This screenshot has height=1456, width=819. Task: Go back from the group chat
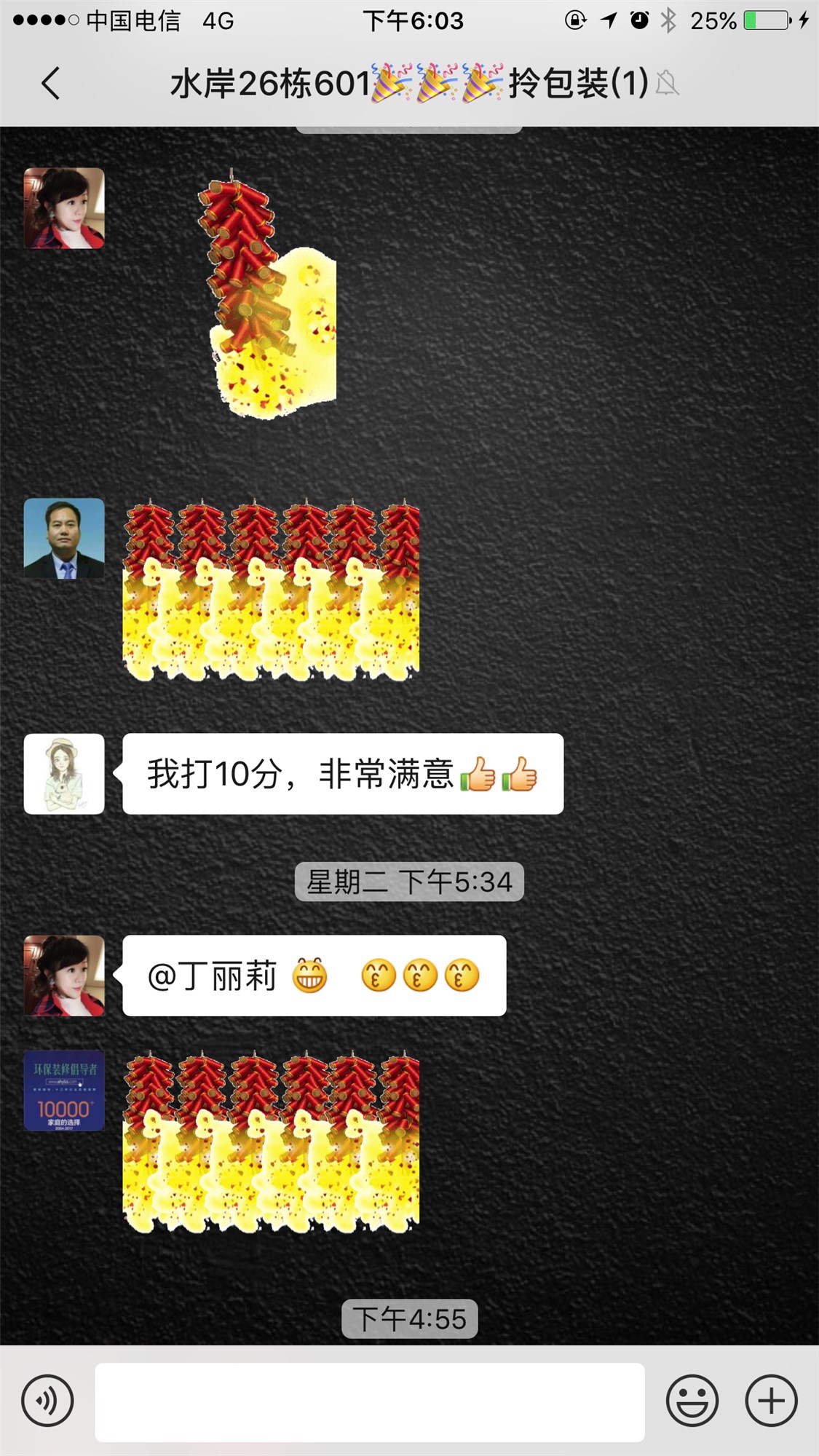point(51,83)
